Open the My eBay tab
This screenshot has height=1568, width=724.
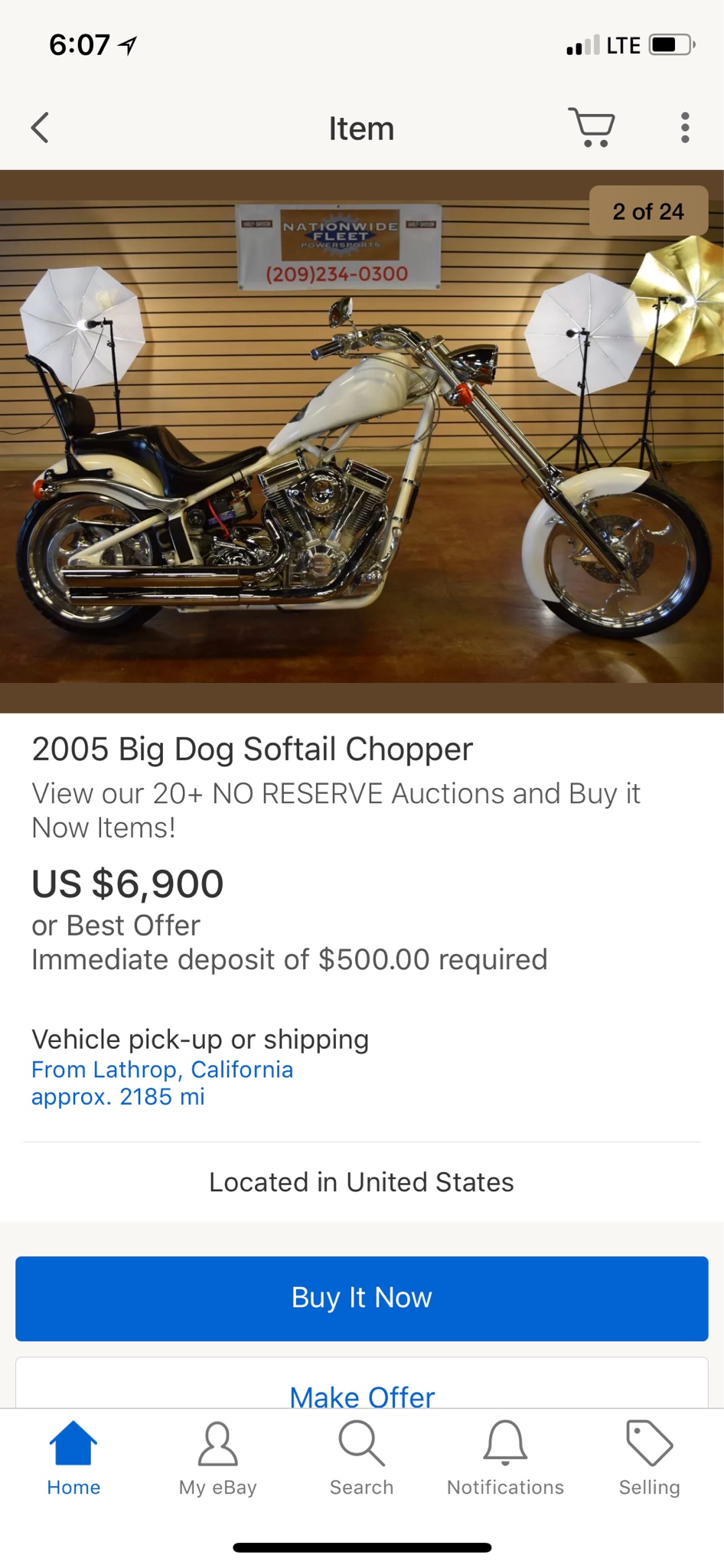coord(217,1459)
